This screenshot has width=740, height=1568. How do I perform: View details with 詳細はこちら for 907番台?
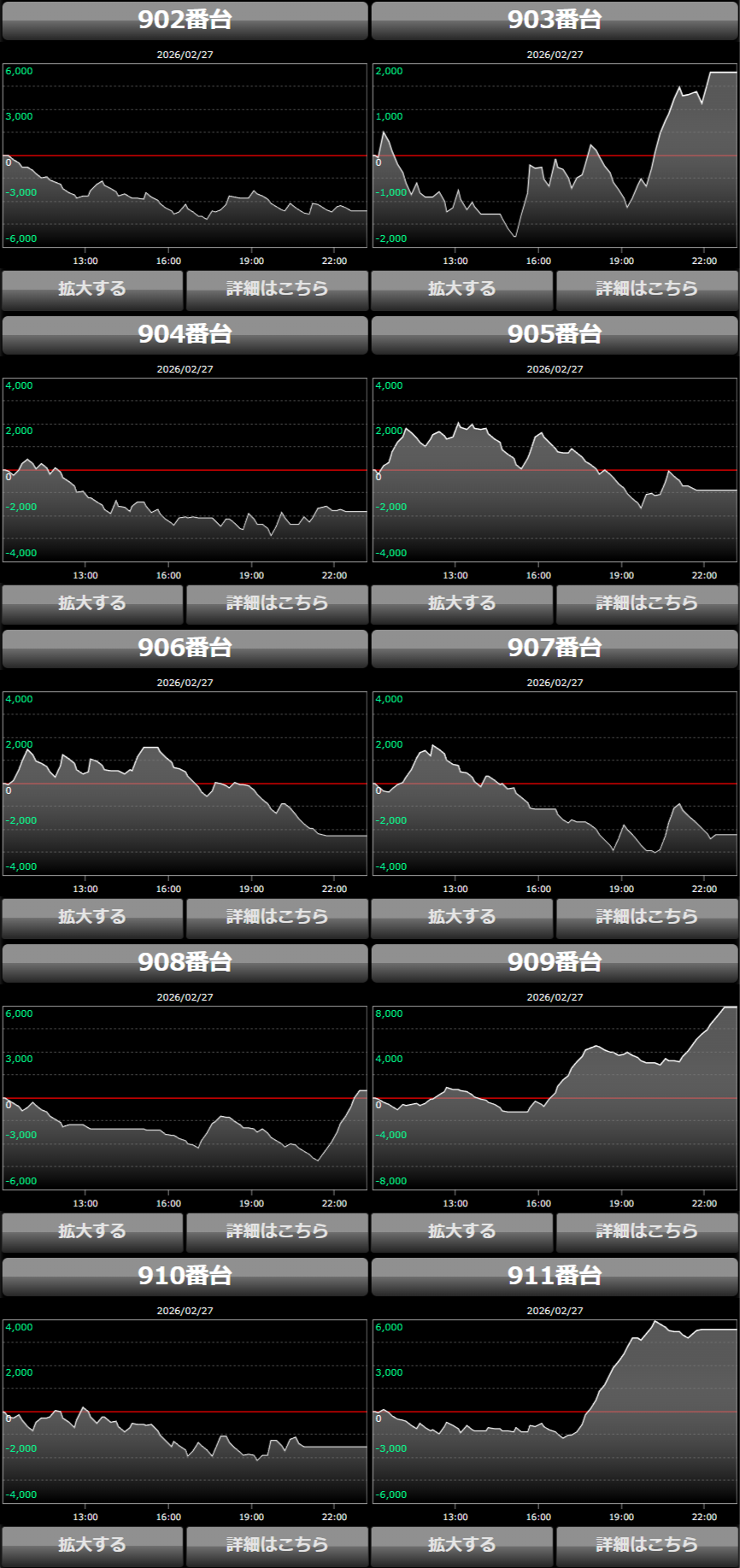647,918
